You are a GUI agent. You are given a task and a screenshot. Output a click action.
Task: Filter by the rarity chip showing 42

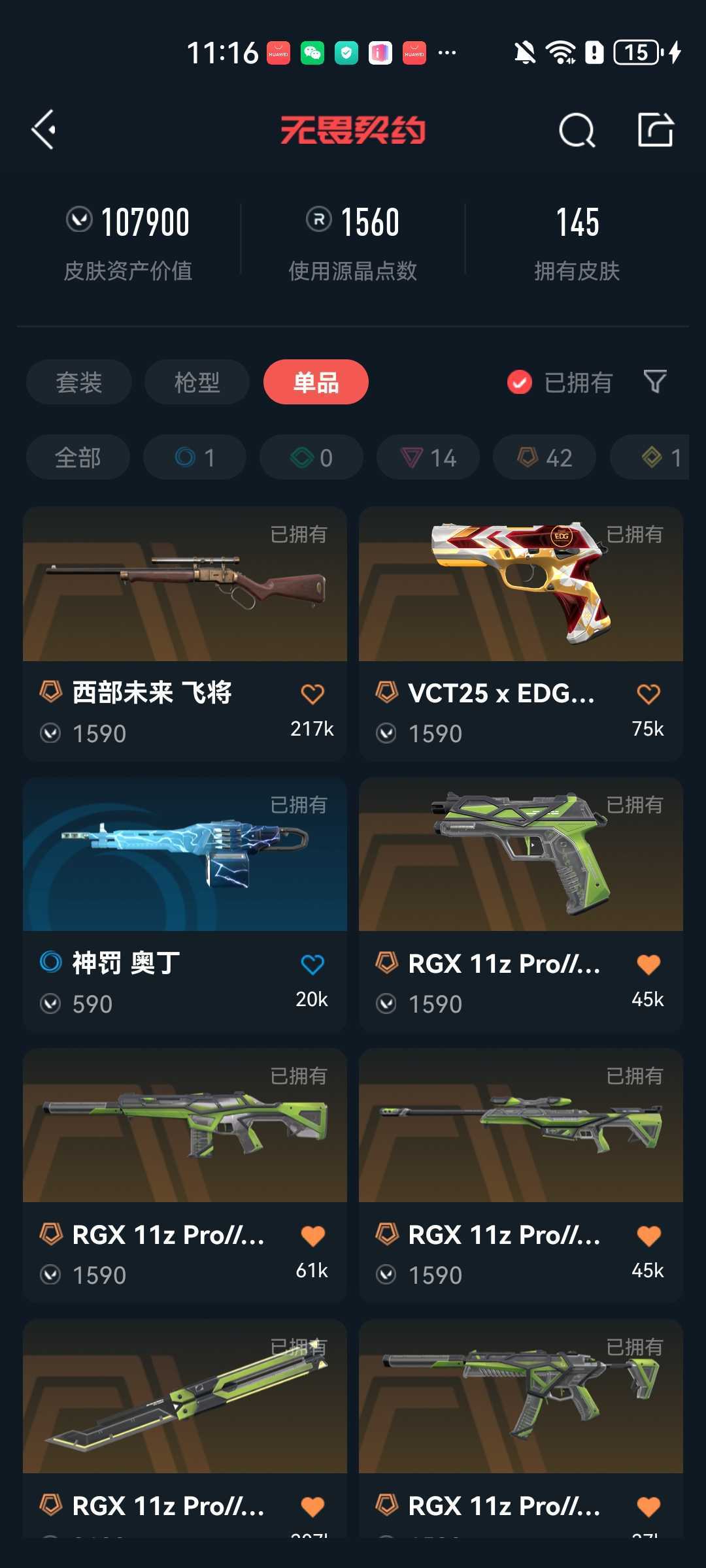[545, 457]
